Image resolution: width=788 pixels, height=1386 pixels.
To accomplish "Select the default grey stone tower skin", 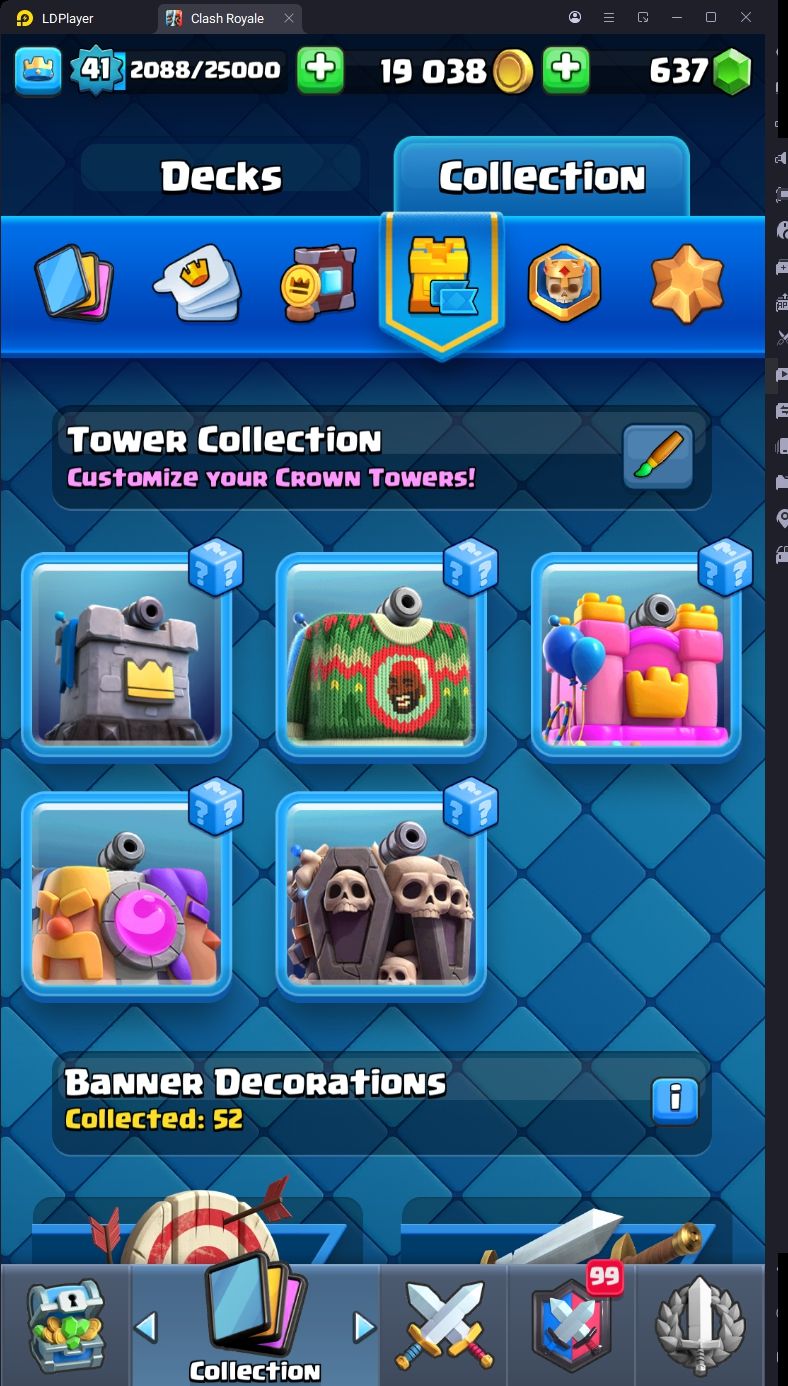I will tap(127, 656).
